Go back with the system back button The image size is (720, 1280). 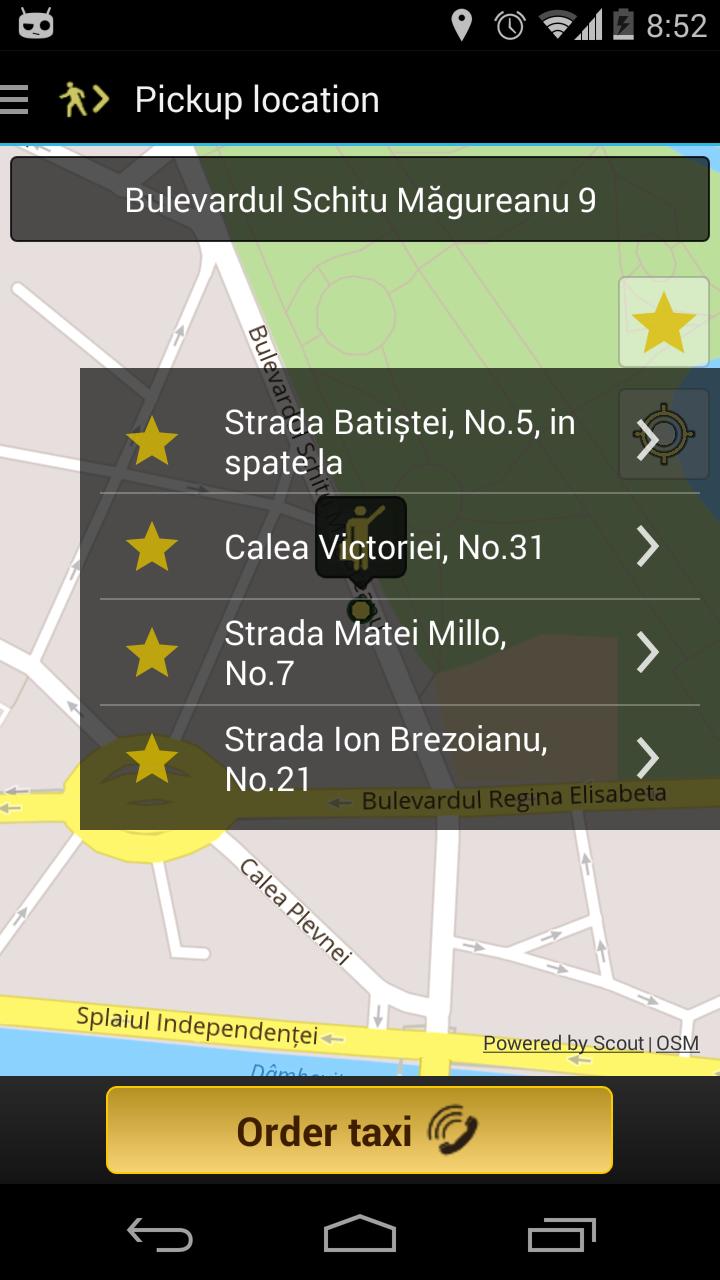[x=160, y=1233]
